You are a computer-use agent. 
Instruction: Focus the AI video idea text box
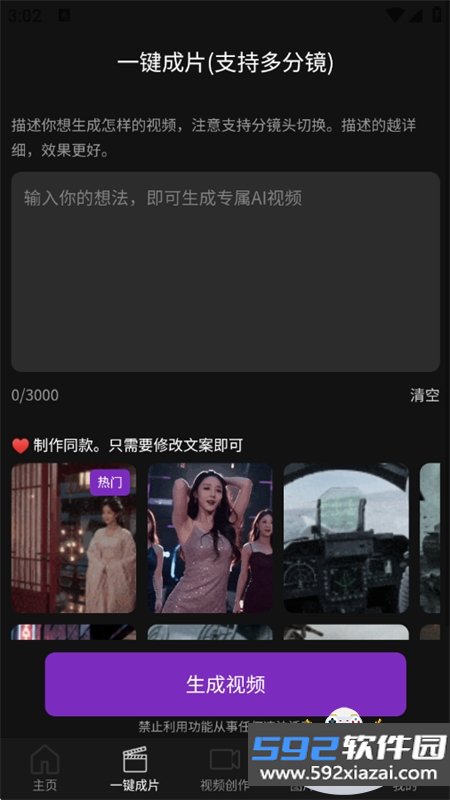pos(225,271)
